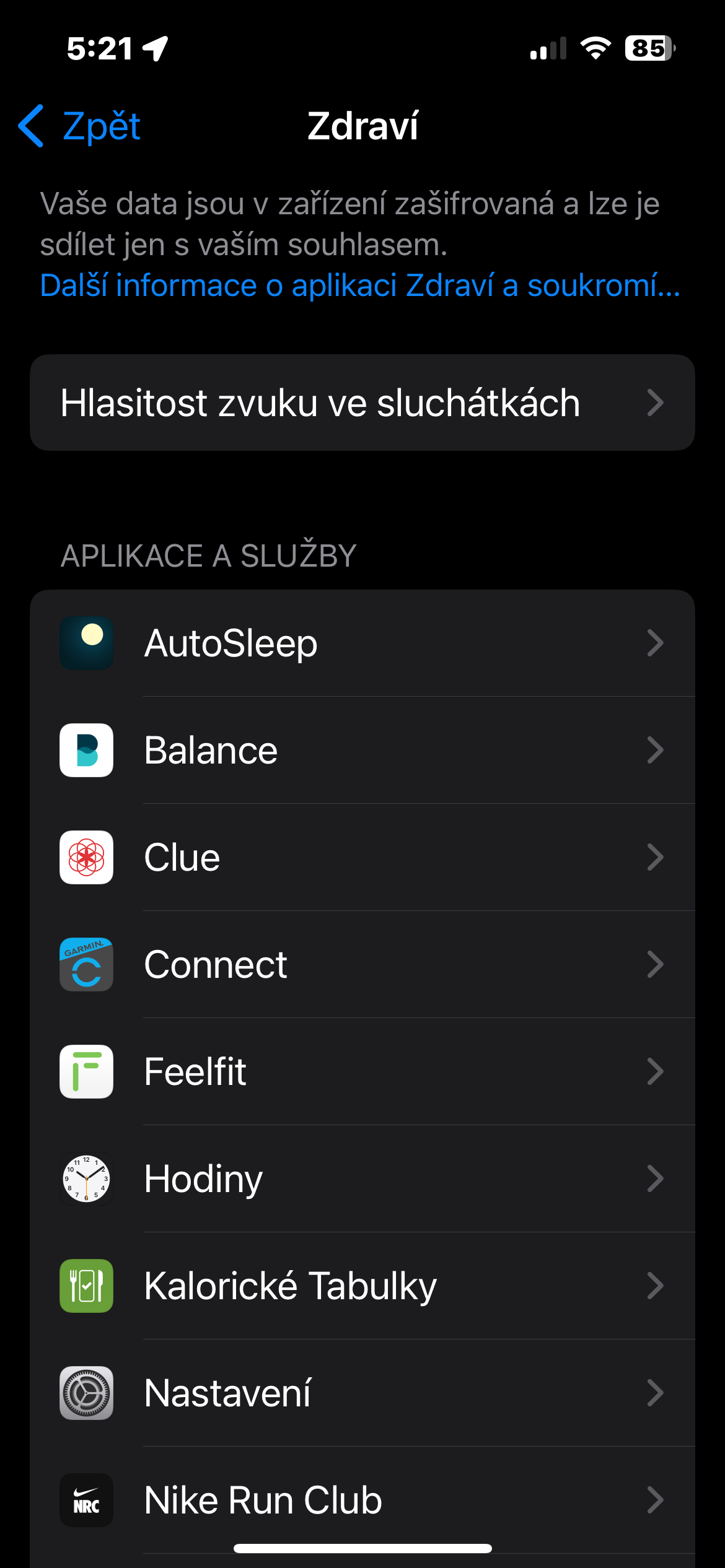Screen dimensions: 725x1568
Task: Select the Nastavení row
Action: coord(362,1393)
